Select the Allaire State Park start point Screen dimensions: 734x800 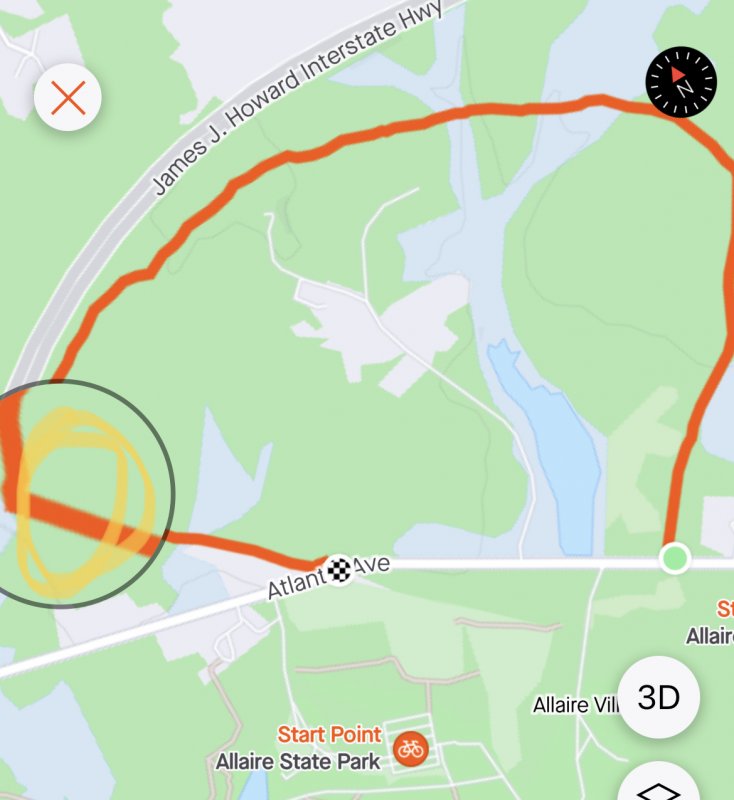pos(407,748)
